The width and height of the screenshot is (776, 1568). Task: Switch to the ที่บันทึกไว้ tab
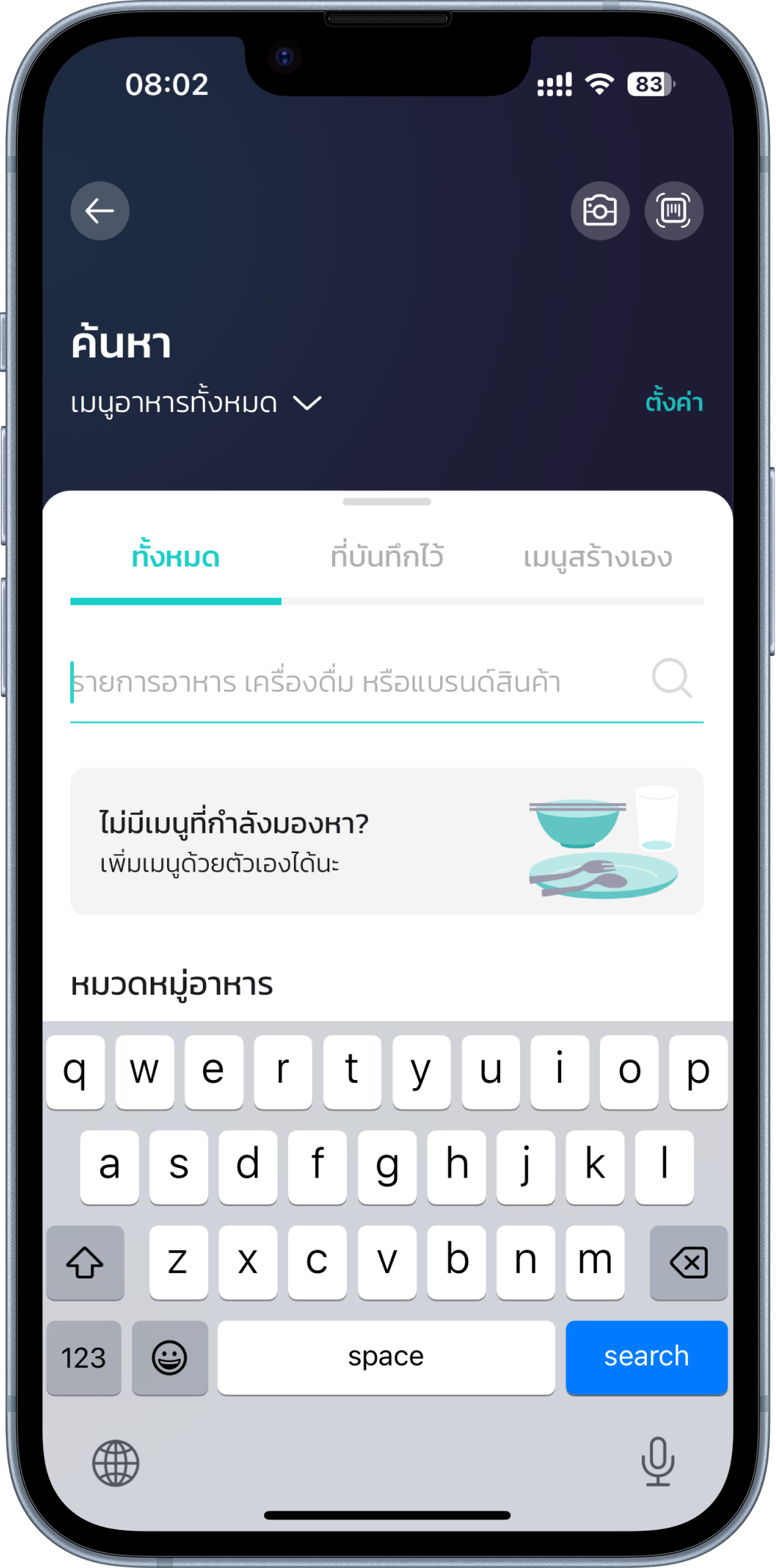tap(387, 557)
